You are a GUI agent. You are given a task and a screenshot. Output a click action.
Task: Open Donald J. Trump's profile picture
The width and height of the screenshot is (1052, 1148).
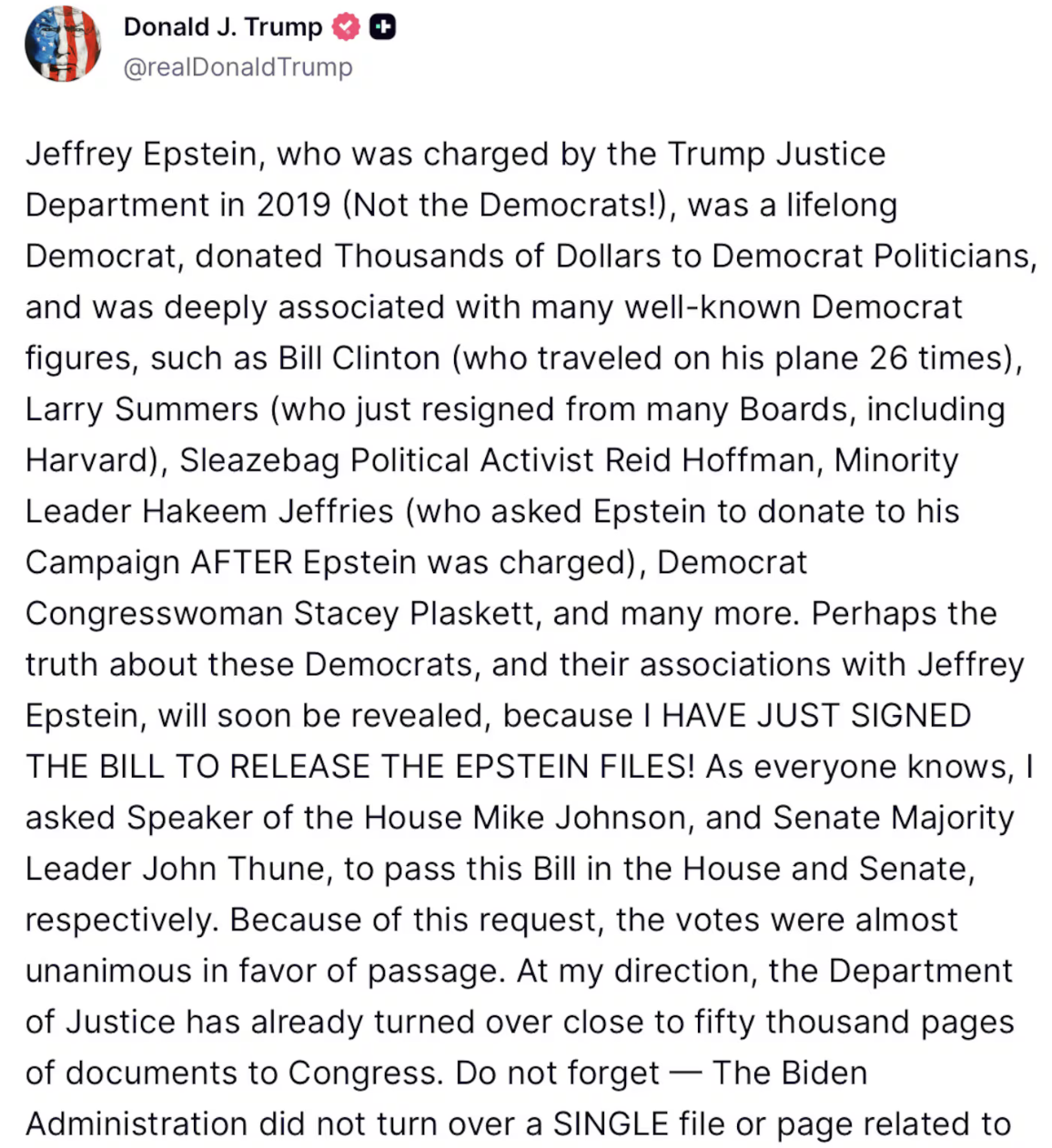point(62,45)
